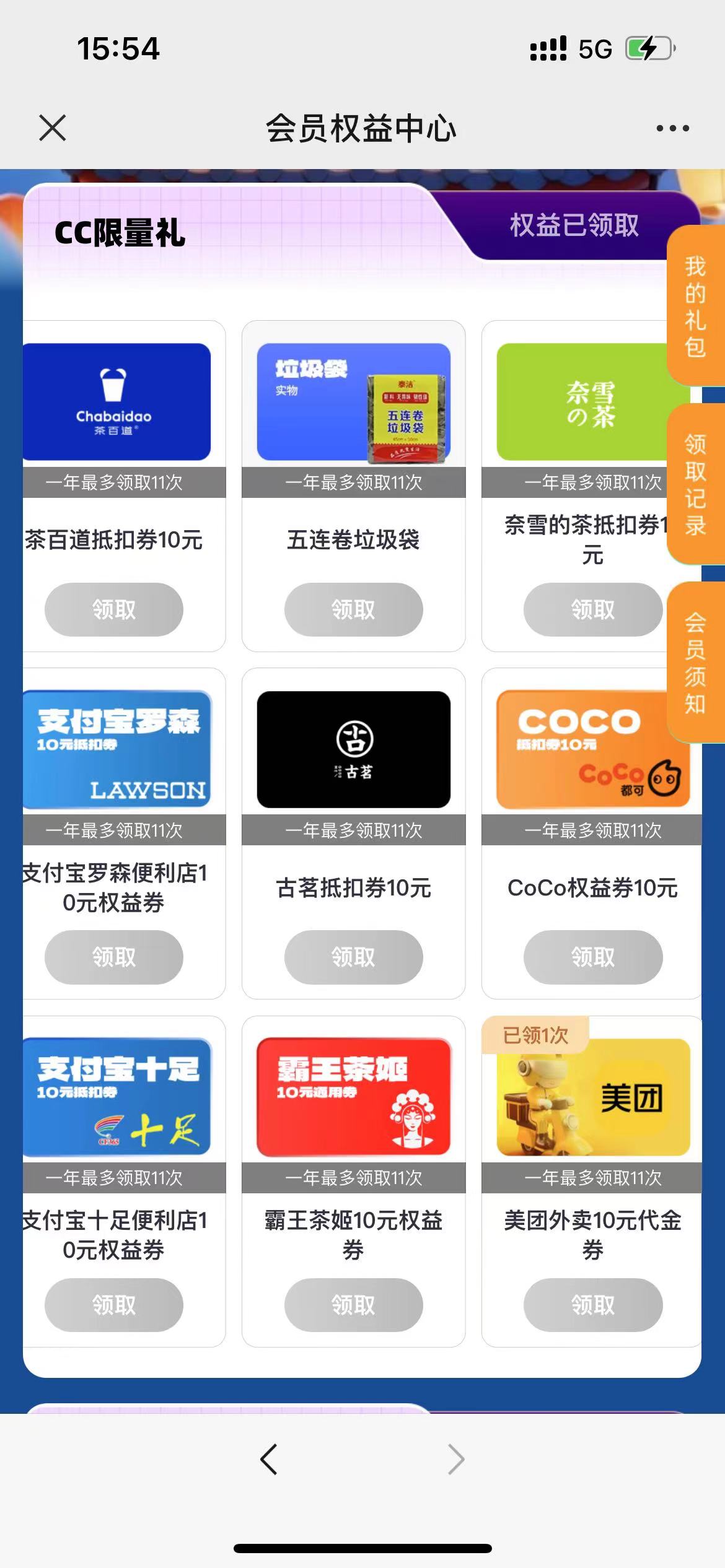Open 领取记录 side tab
Image resolution: width=725 pixels, height=1568 pixels.
pyautogui.click(x=695, y=484)
